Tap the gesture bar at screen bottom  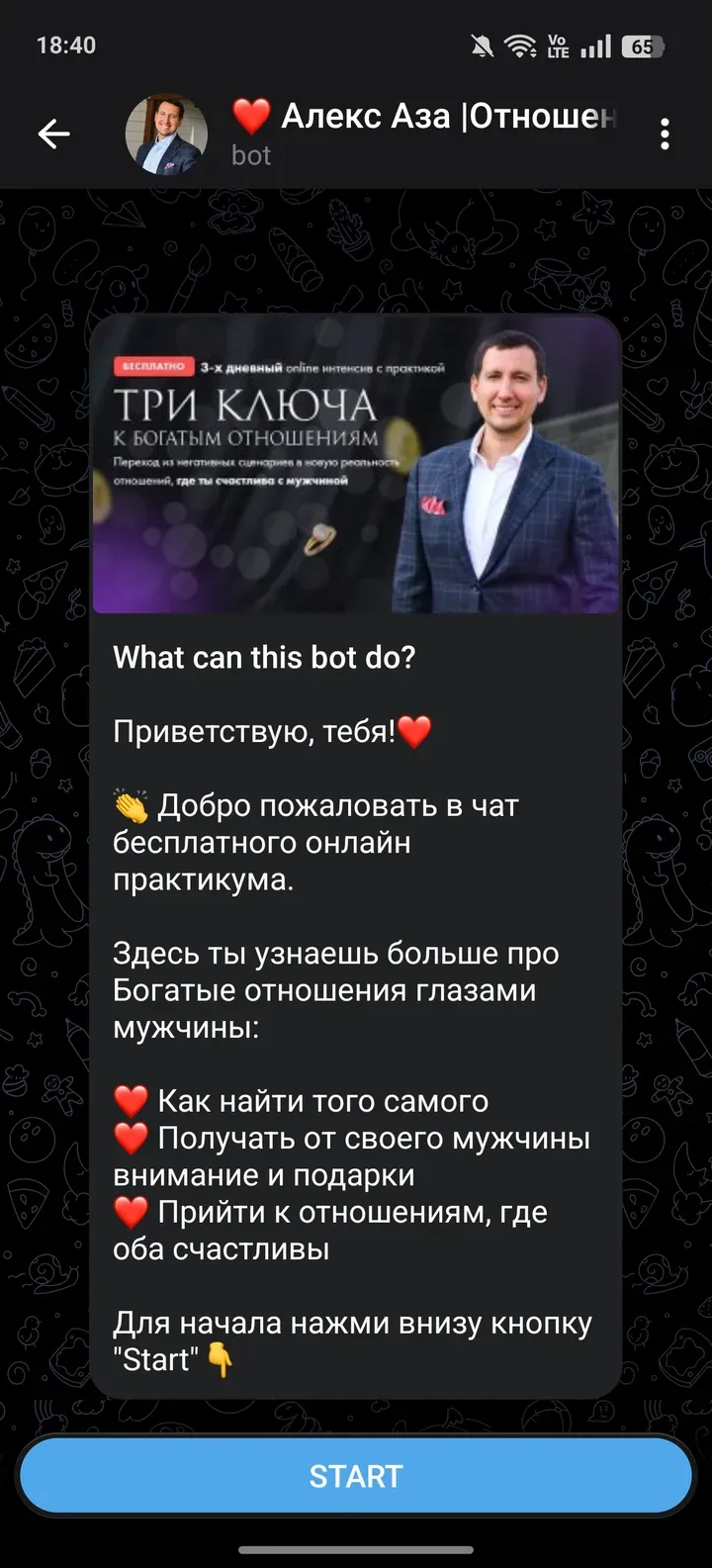click(x=356, y=1551)
